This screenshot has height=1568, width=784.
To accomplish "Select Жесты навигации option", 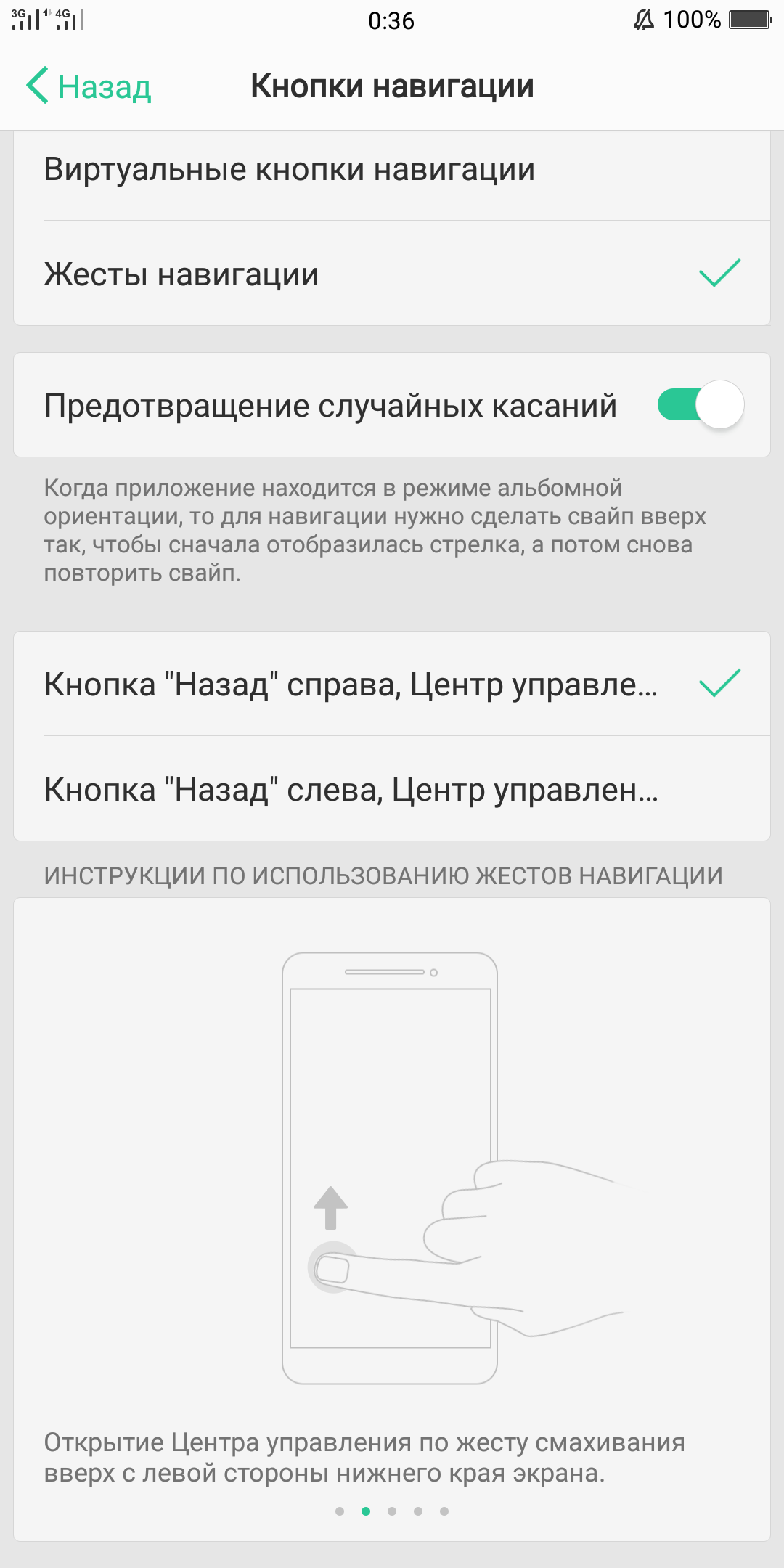I will [392, 274].
